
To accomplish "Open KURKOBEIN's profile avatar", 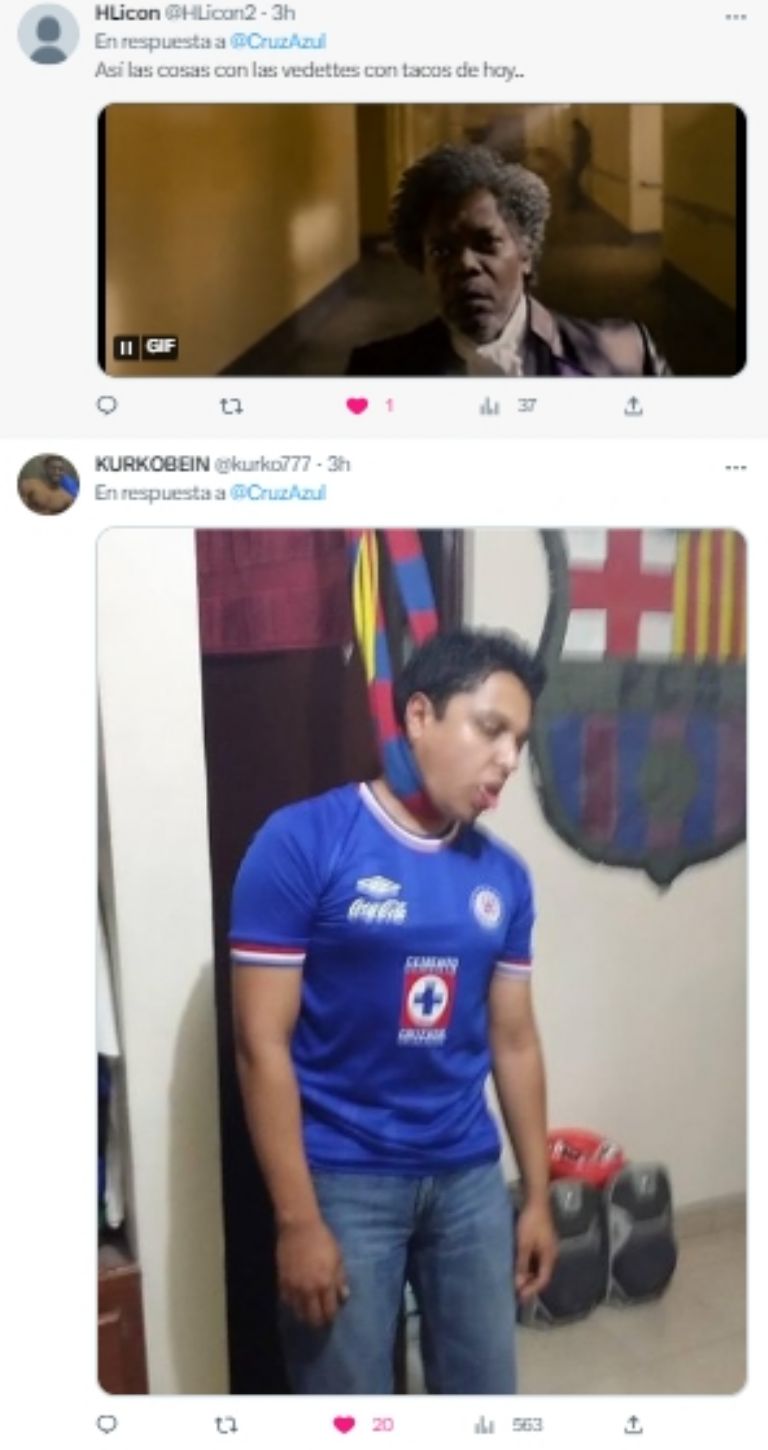I will pos(47,484).
